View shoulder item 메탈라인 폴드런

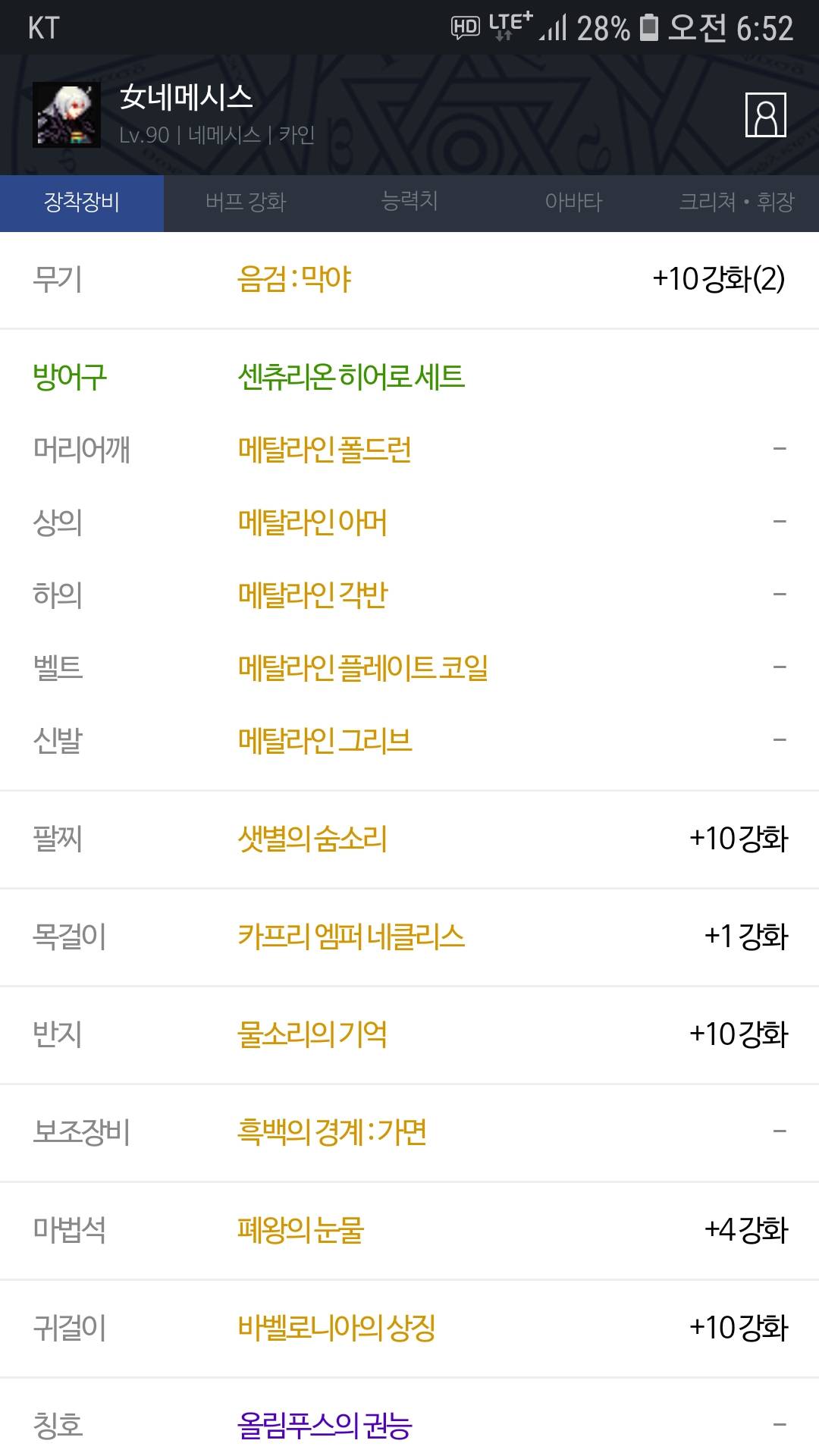(325, 450)
